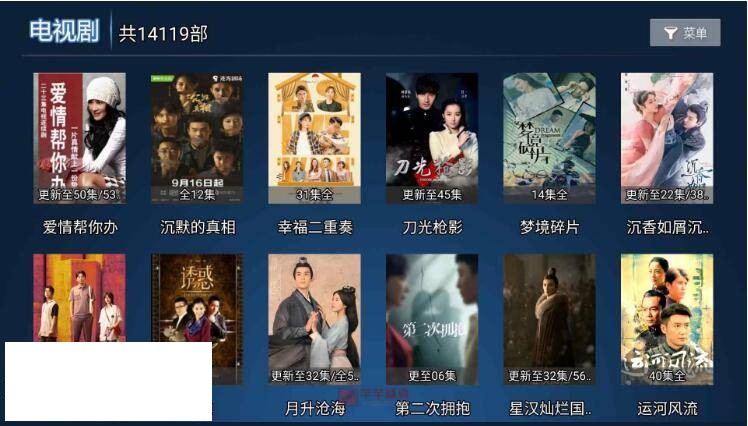Open the drama 沉默的真相
This screenshot has width=748, height=426.
pyautogui.click(x=197, y=138)
